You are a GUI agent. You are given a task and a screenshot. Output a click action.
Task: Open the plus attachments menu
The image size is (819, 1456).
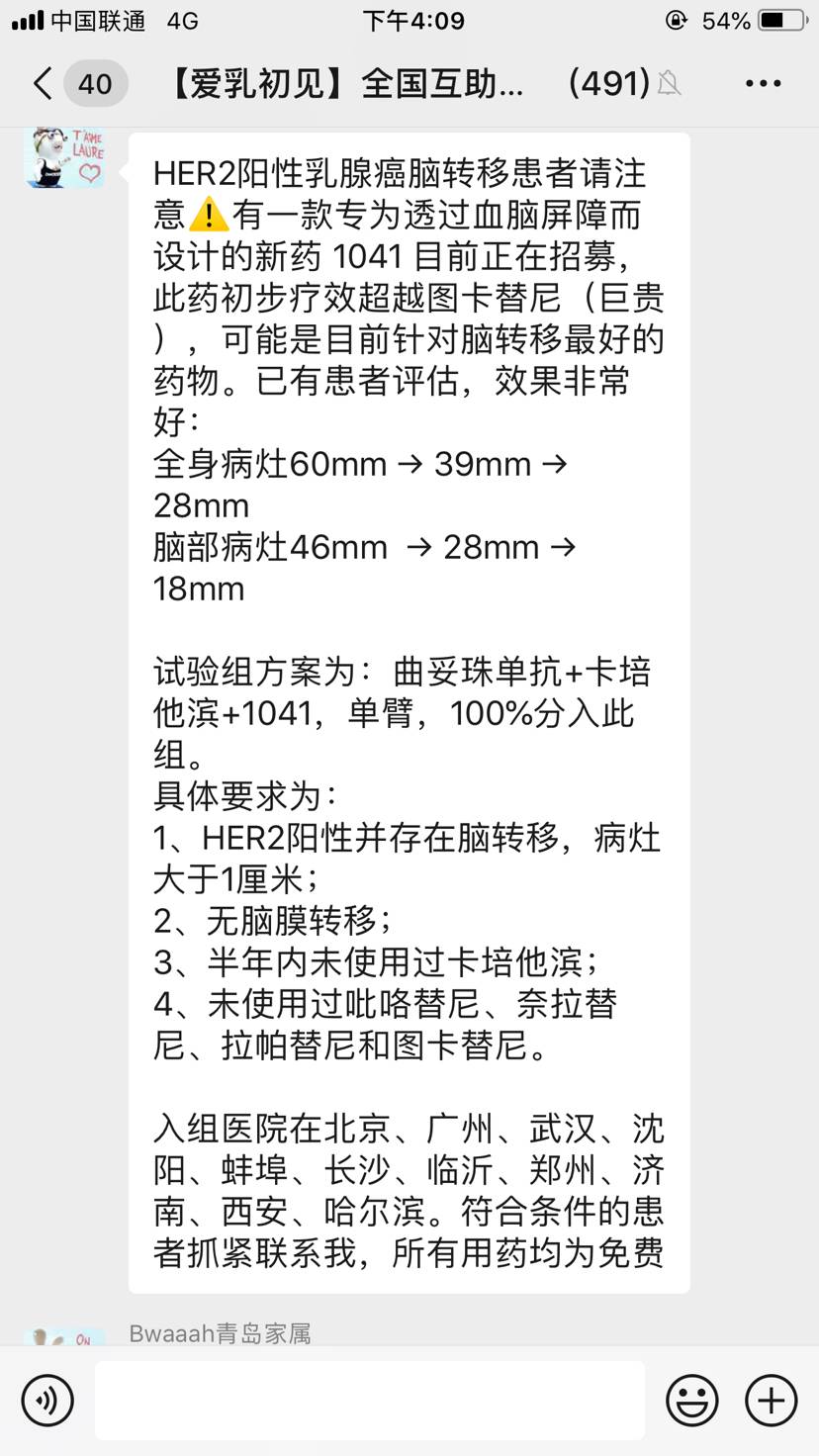pos(771,1400)
